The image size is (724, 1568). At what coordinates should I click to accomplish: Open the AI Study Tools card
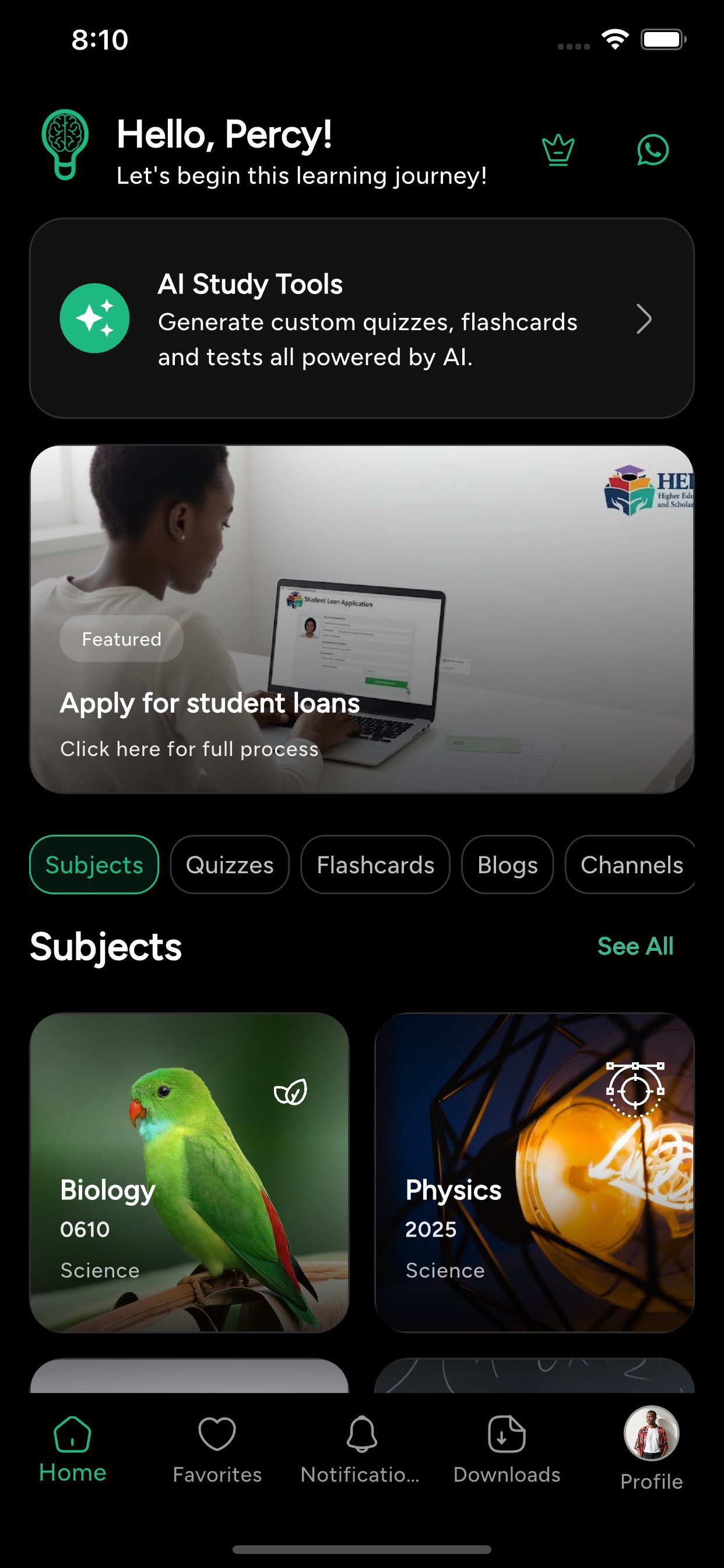pyautogui.click(x=361, y=318)
